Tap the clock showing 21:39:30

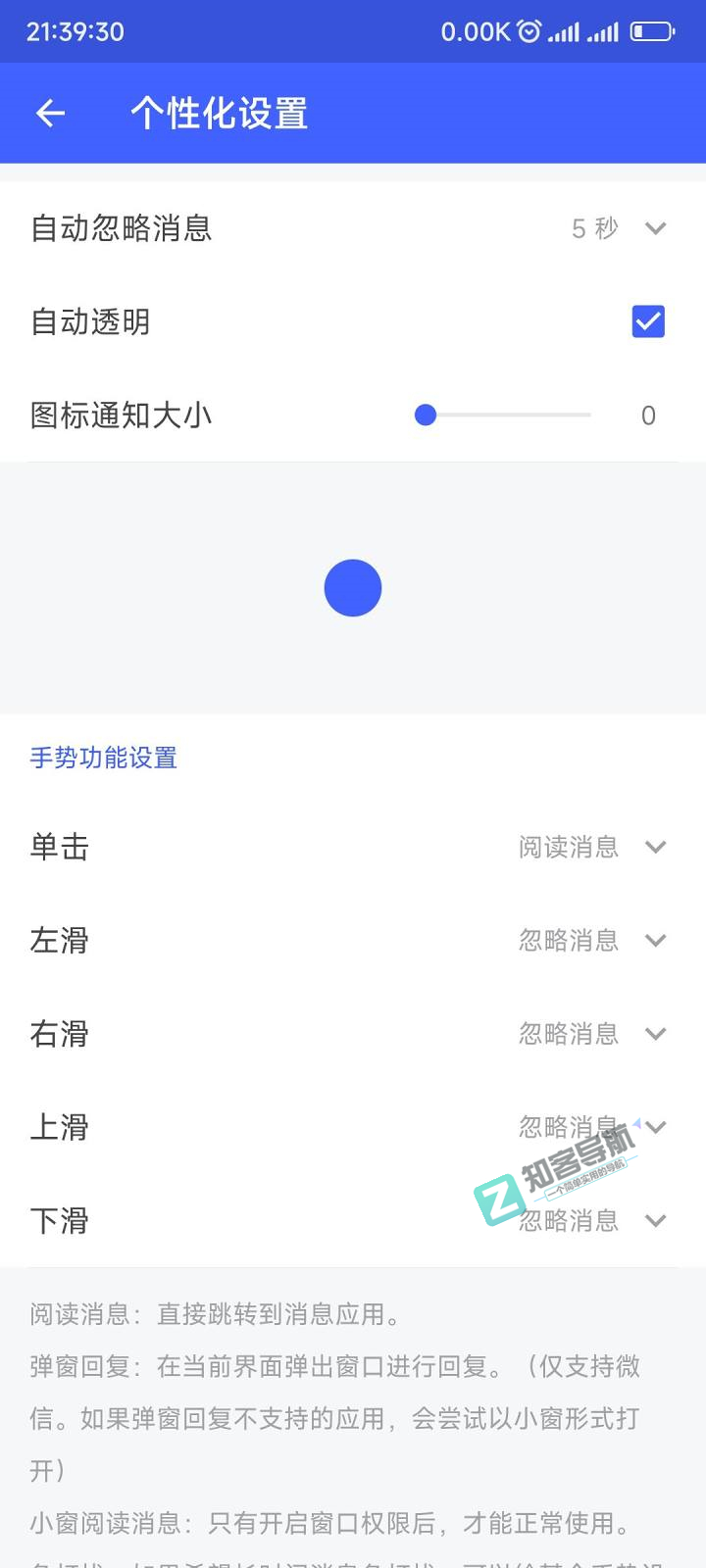point(74,31)
